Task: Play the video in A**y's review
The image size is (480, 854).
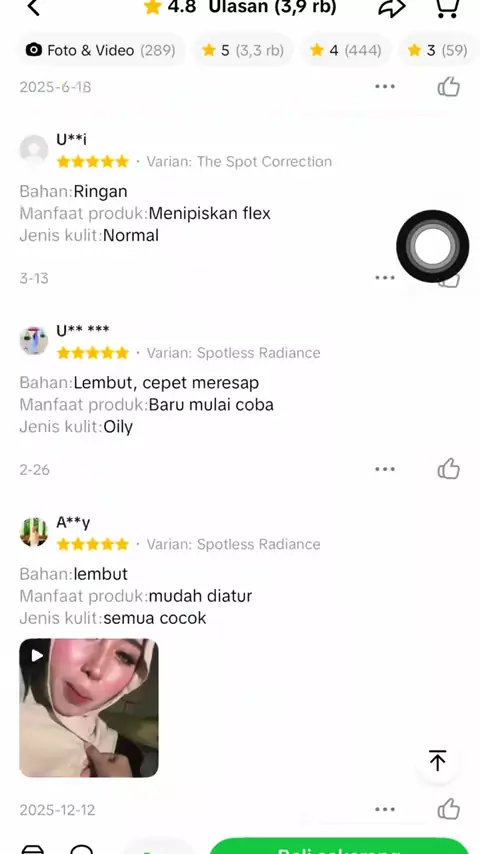Action: pos(89,708)
